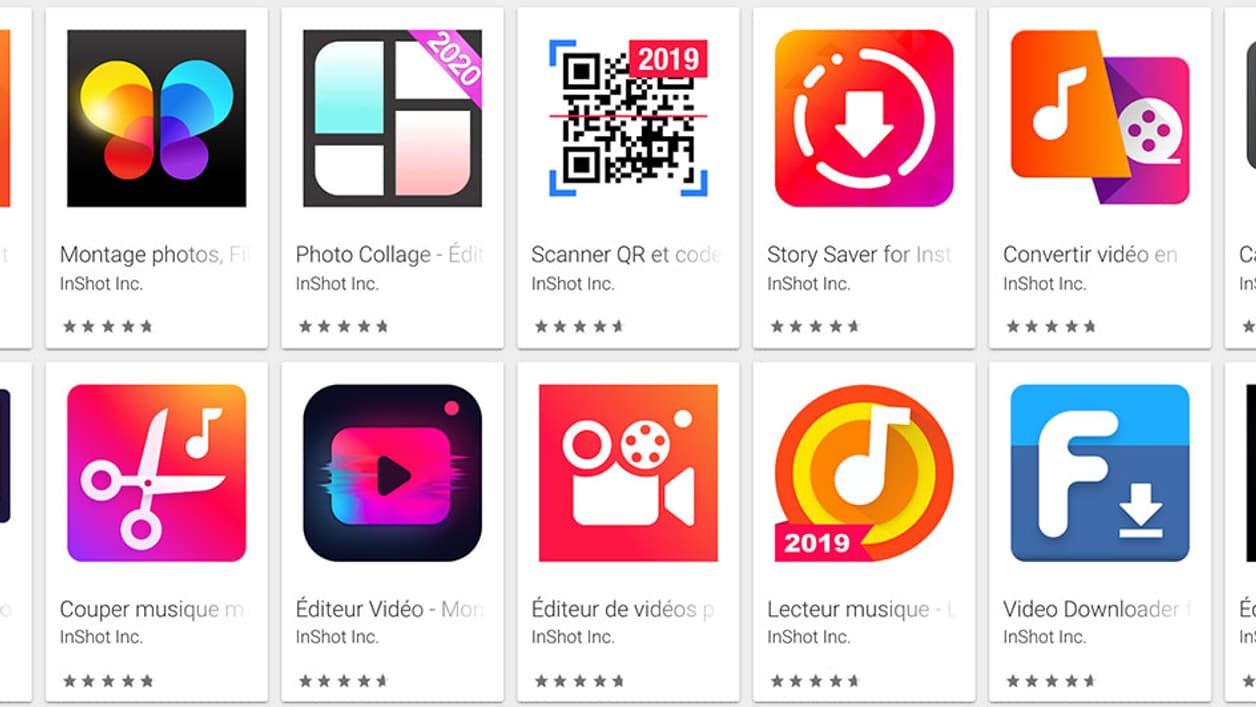The image size is (1256, 707).
Task: Open the Montage photos app card
Action: 156,119
